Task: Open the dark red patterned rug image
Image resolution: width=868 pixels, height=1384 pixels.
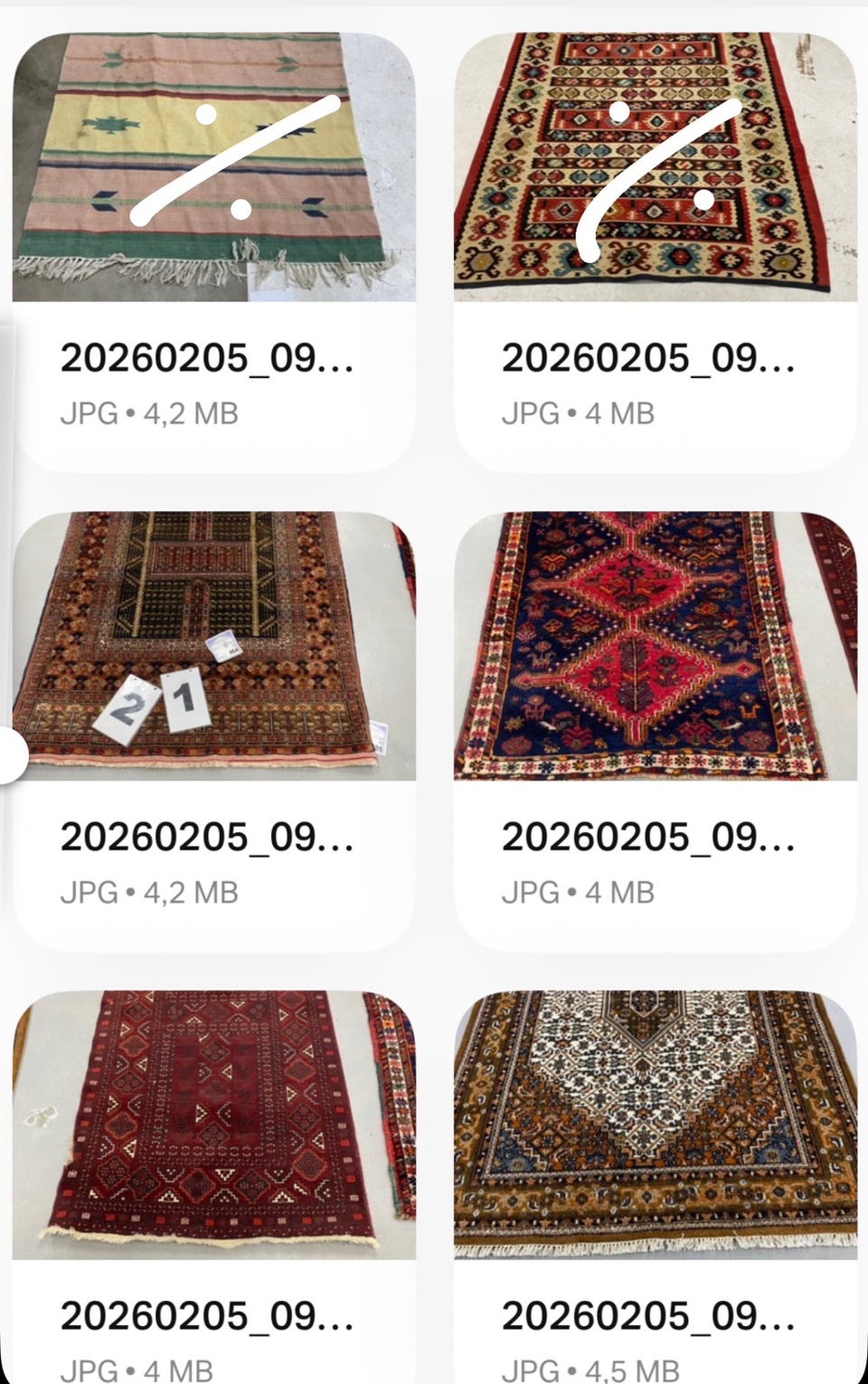Action: 213,1124
